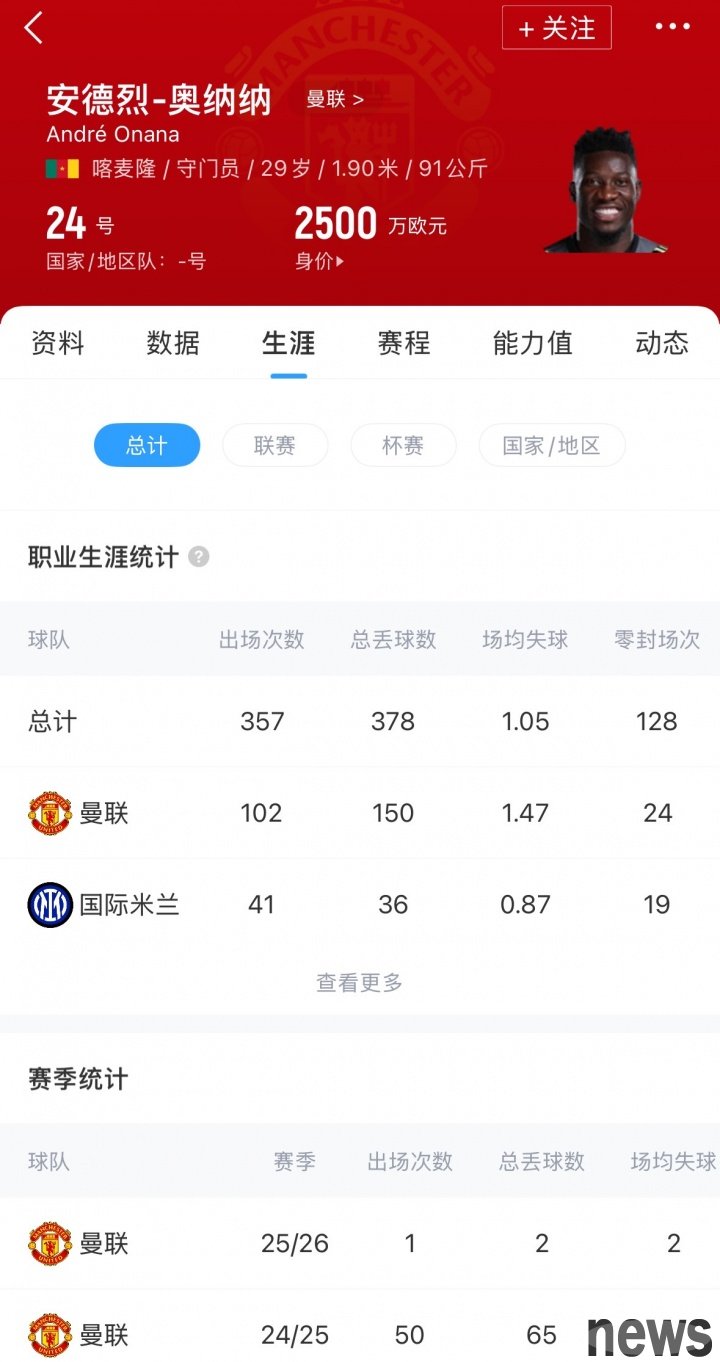Switch to the 动态 tab

point(661,343)
